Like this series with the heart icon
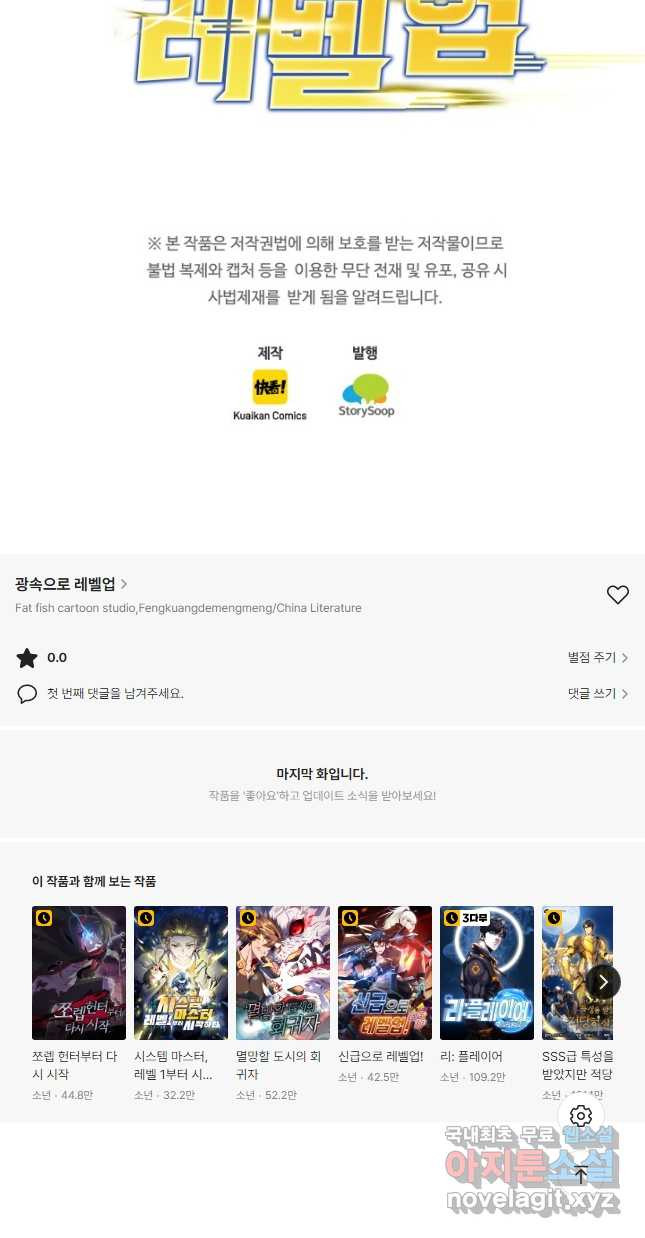This screenshot has height=1238, width=645. pyautogui.click(x=618, y=595)
